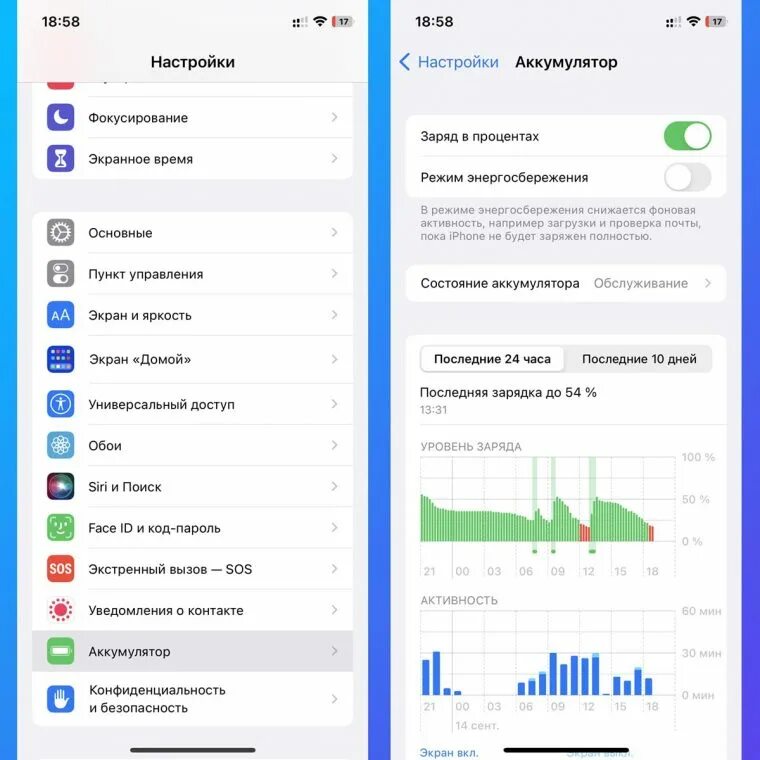This screenshot has height=760, width=760.
Task: Open Фокусирование settings
Action: point(192,118)
